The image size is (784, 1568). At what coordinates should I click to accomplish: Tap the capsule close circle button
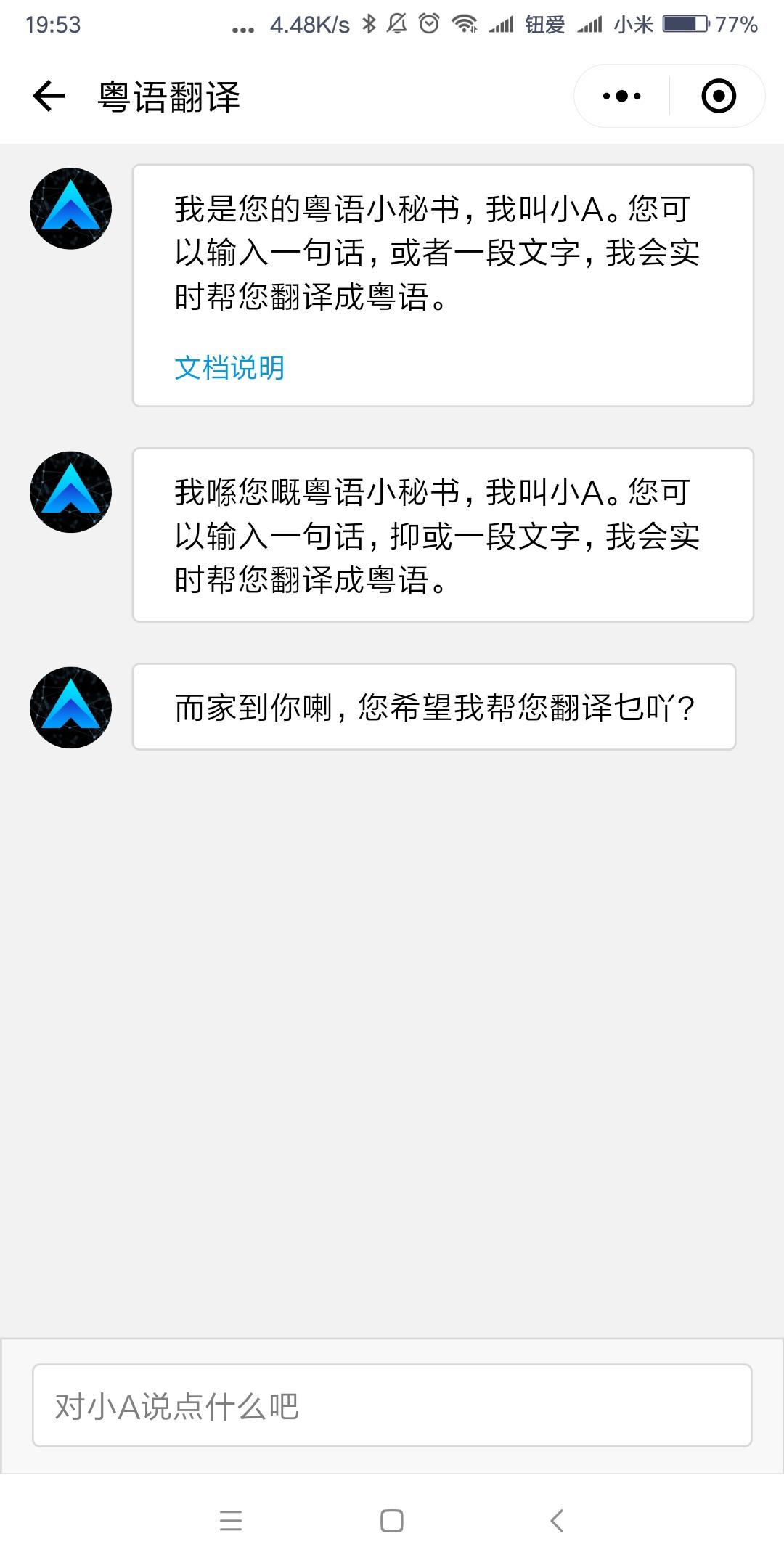(717, 95)
